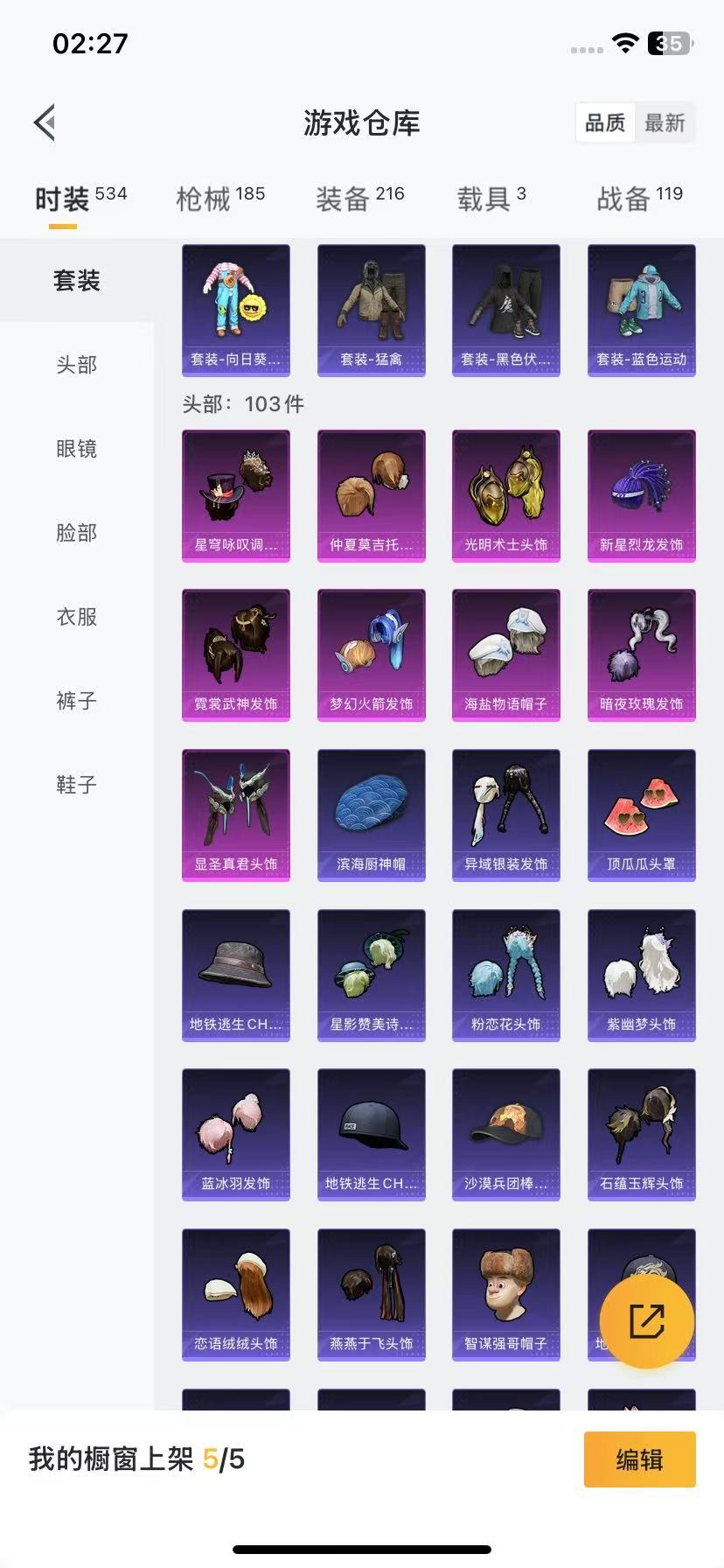Open the 装备 tab

pos(360,199)
